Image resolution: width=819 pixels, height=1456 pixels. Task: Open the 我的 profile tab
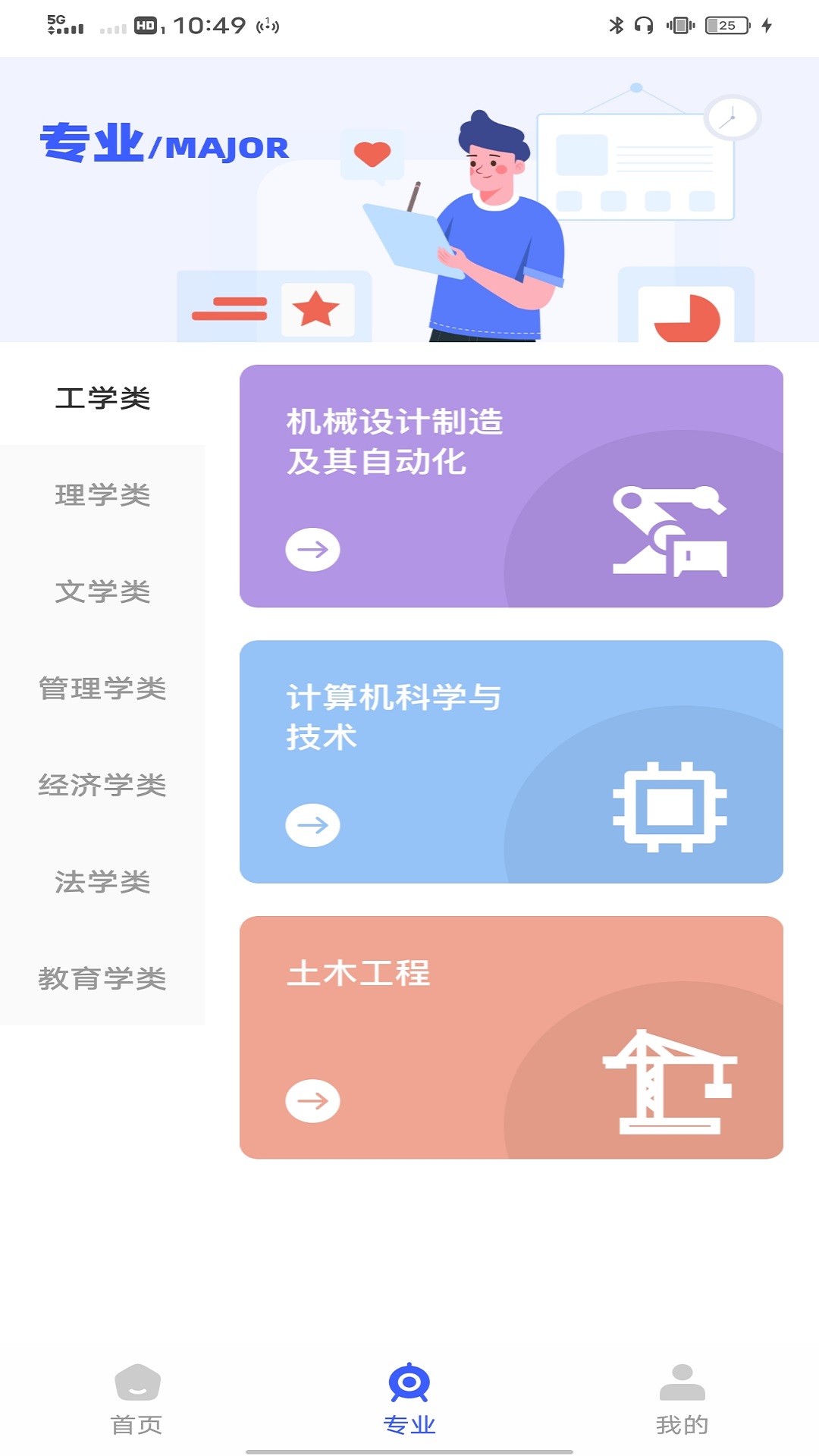click(682, 1399)
